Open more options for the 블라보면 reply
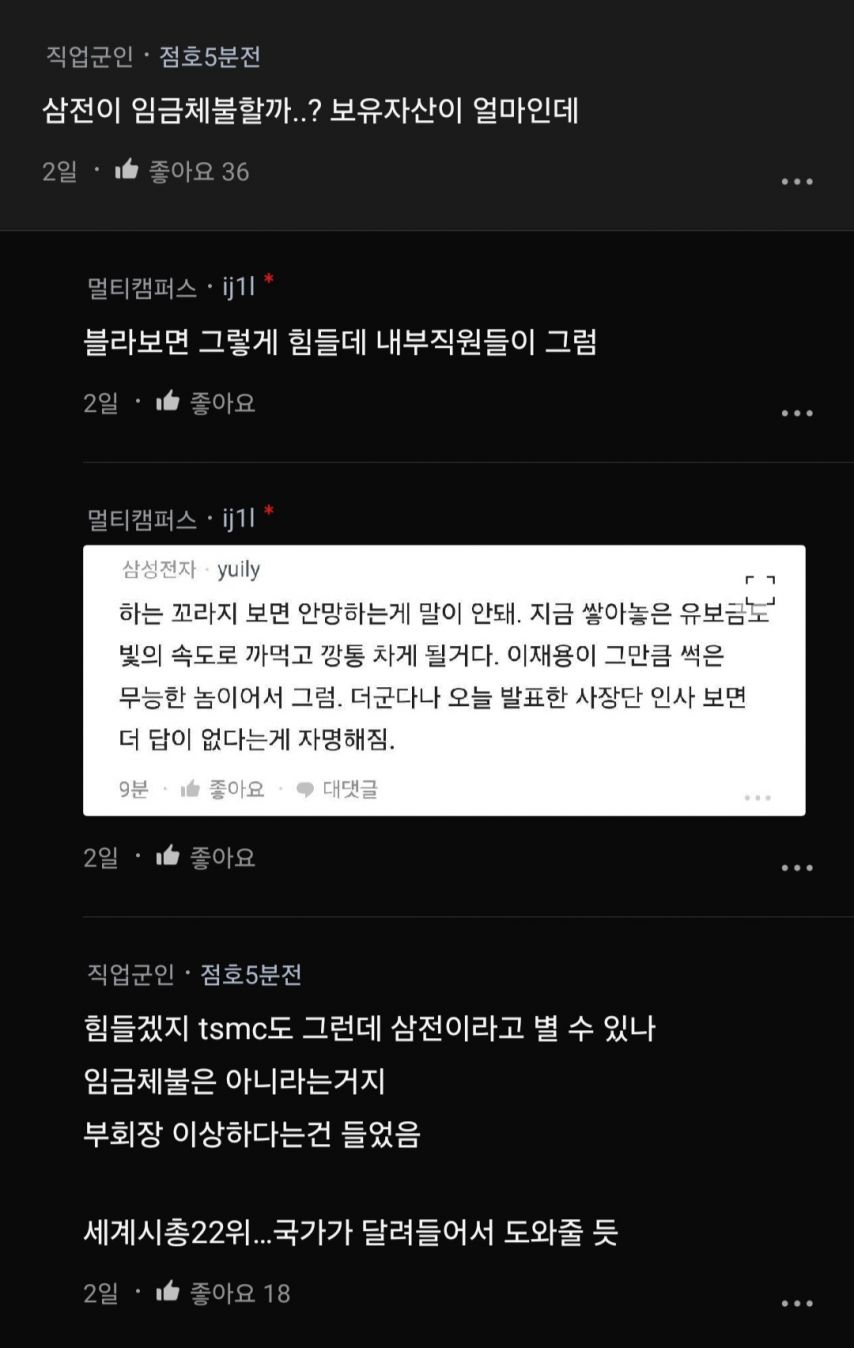The height and width of the screenshot is (1348, 854). point(796,413)
